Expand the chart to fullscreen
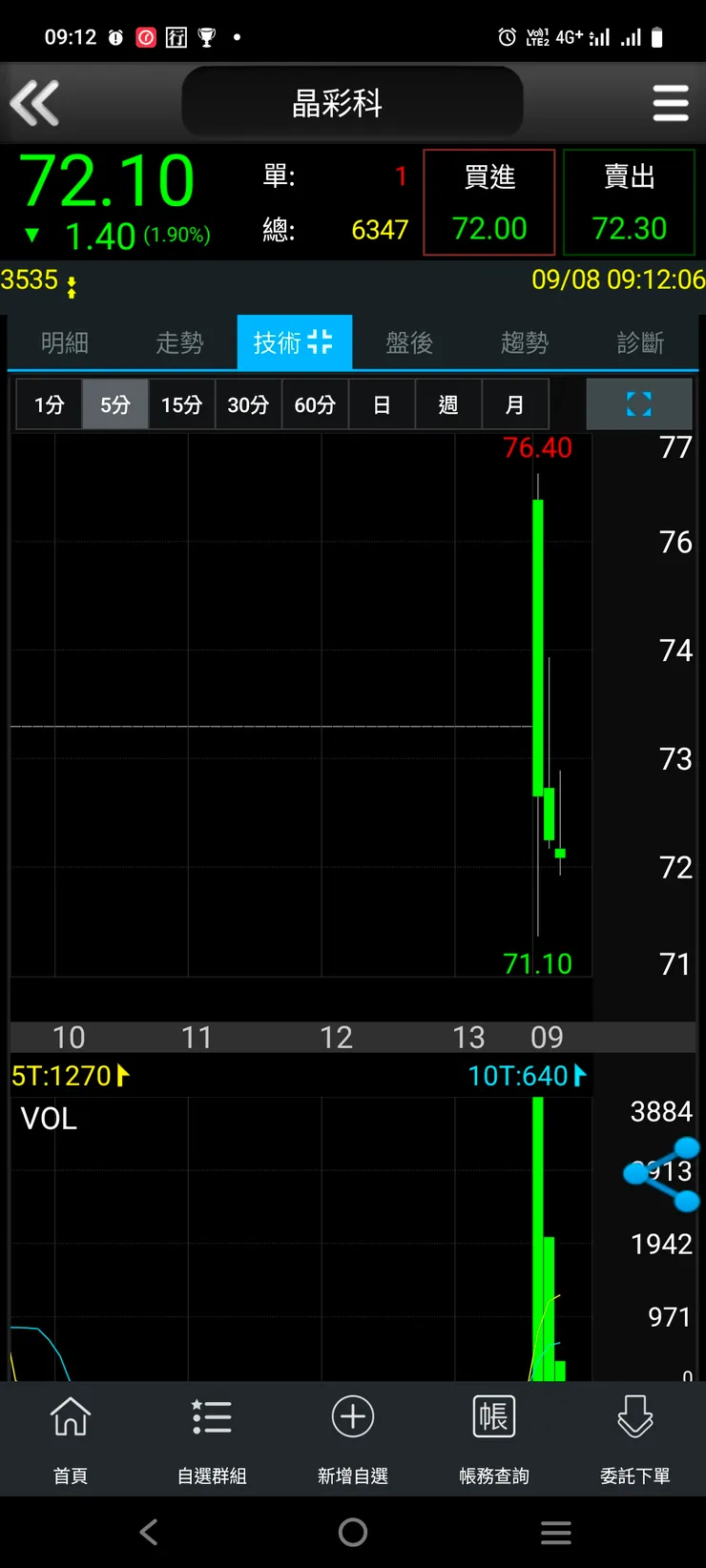The height and width of the screenshot is (1568, 706). click(638, 404)
